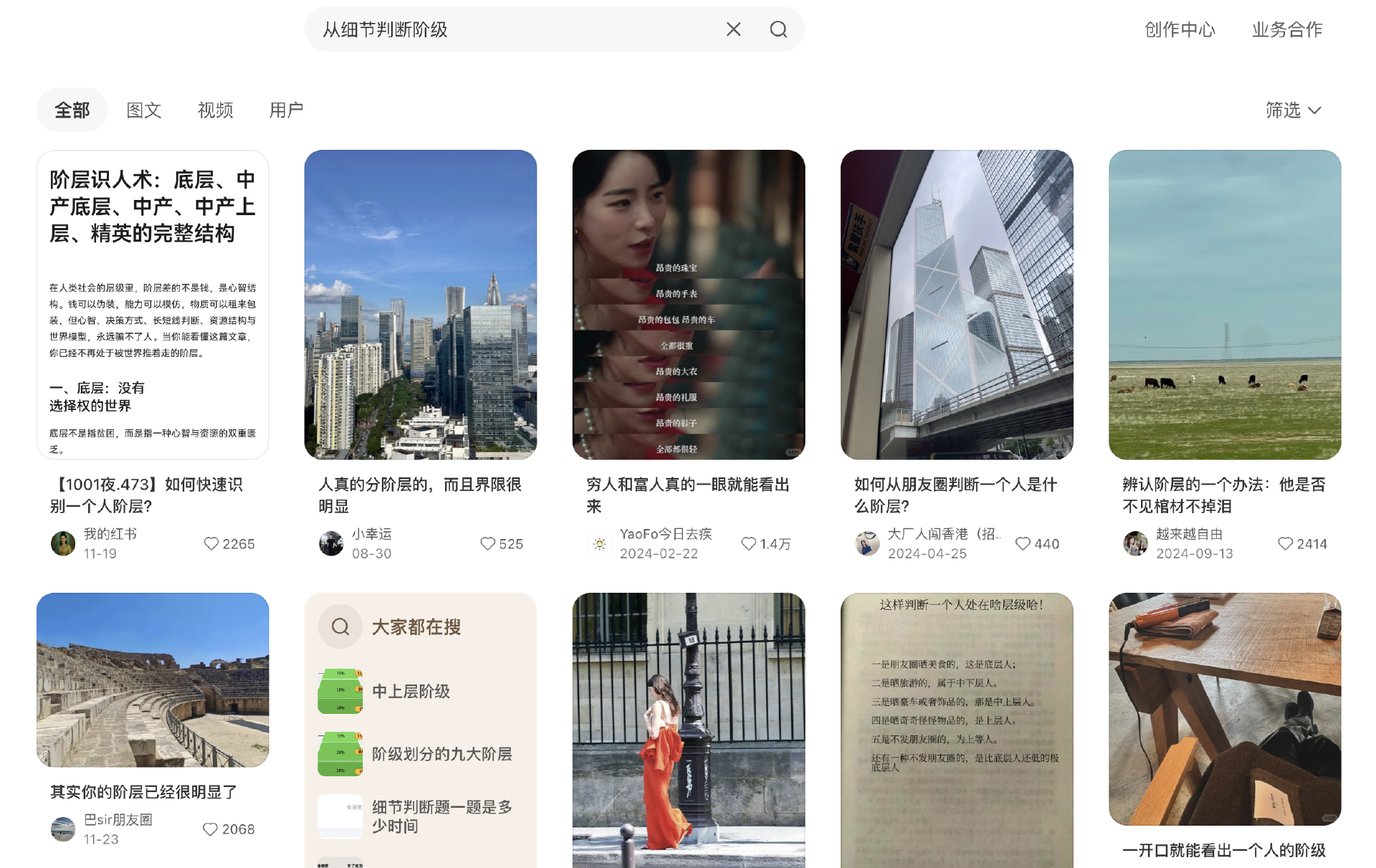Select trending search 阶级划分的九大阶层
This screenshot has width=1376, height=868.
[441, 754]
